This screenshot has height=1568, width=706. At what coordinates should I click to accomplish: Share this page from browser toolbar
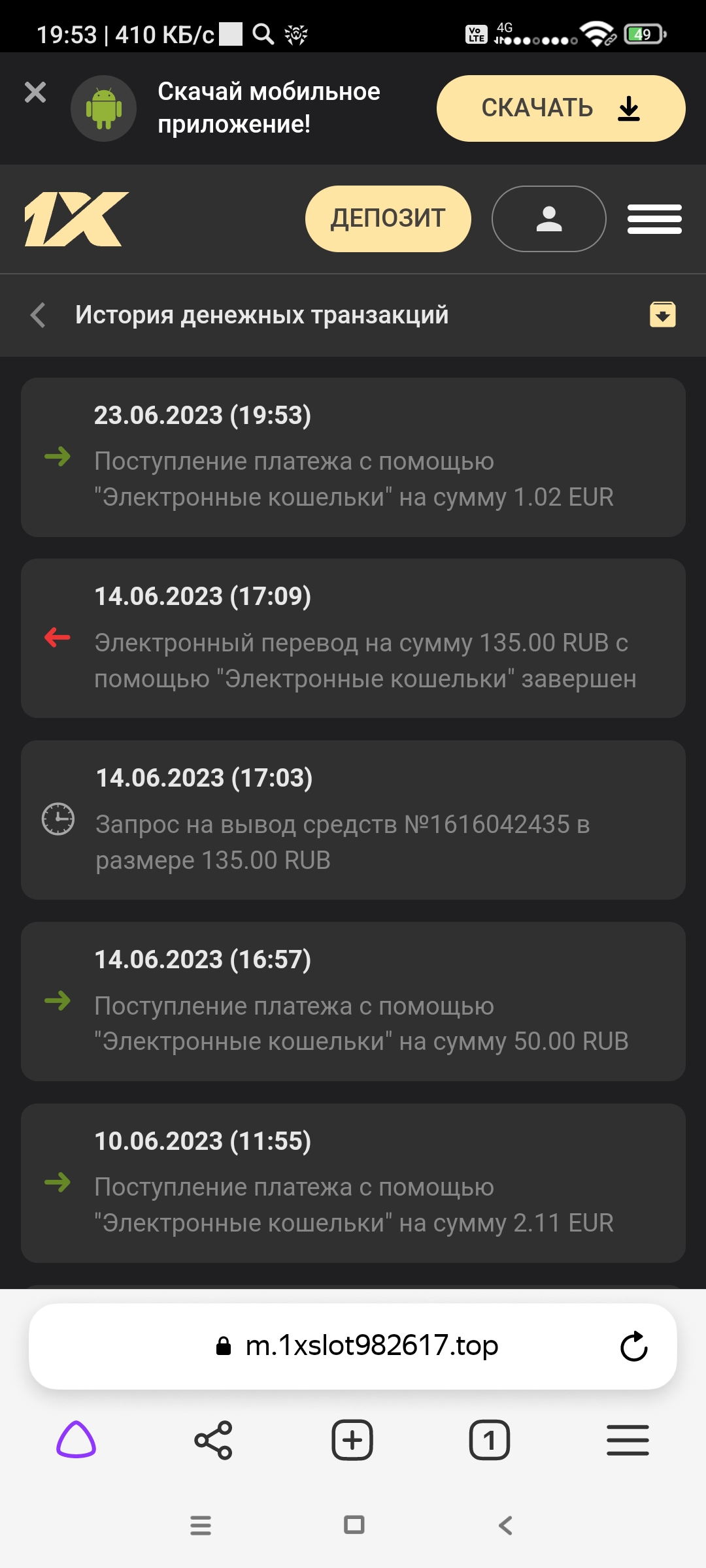click(x=214, y=1440)
